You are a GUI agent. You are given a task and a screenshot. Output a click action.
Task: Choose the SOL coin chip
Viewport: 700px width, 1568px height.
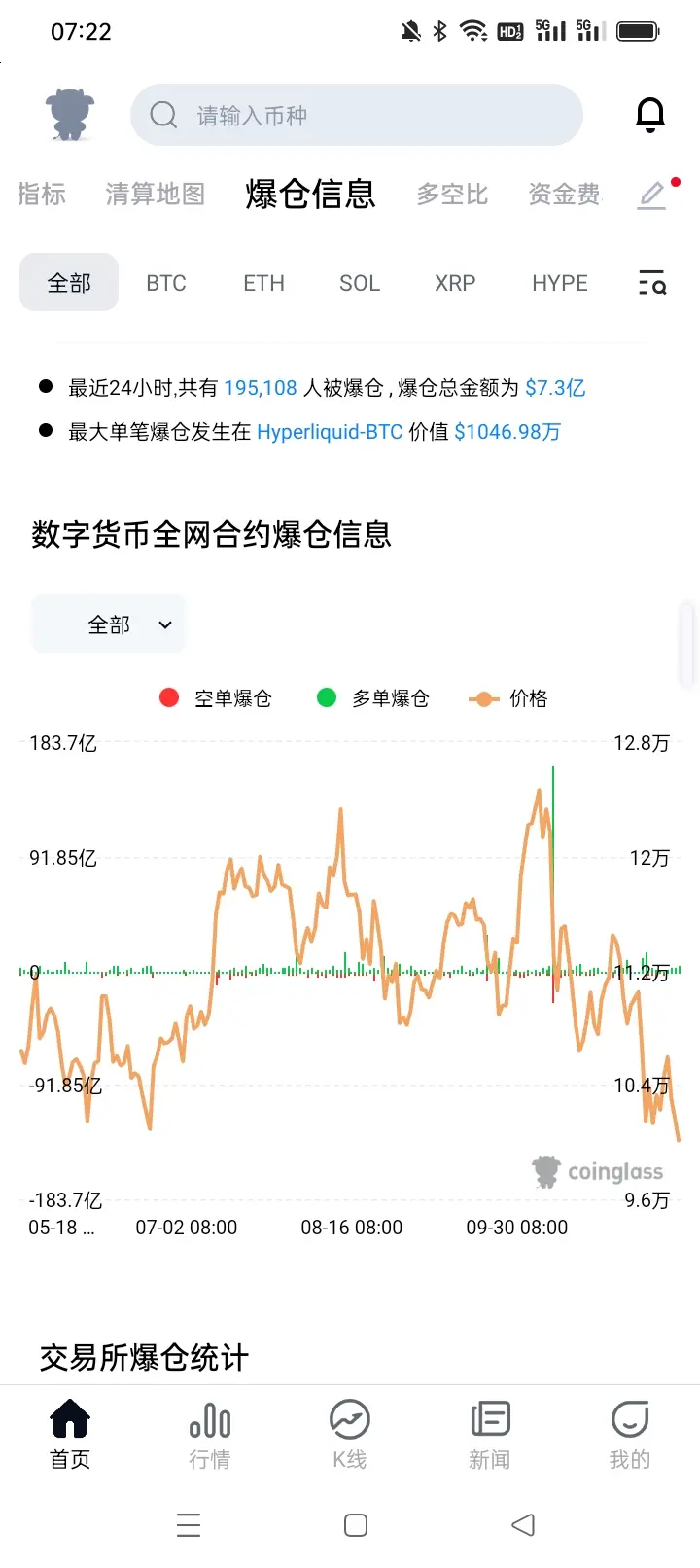click(x=360, y=283)
